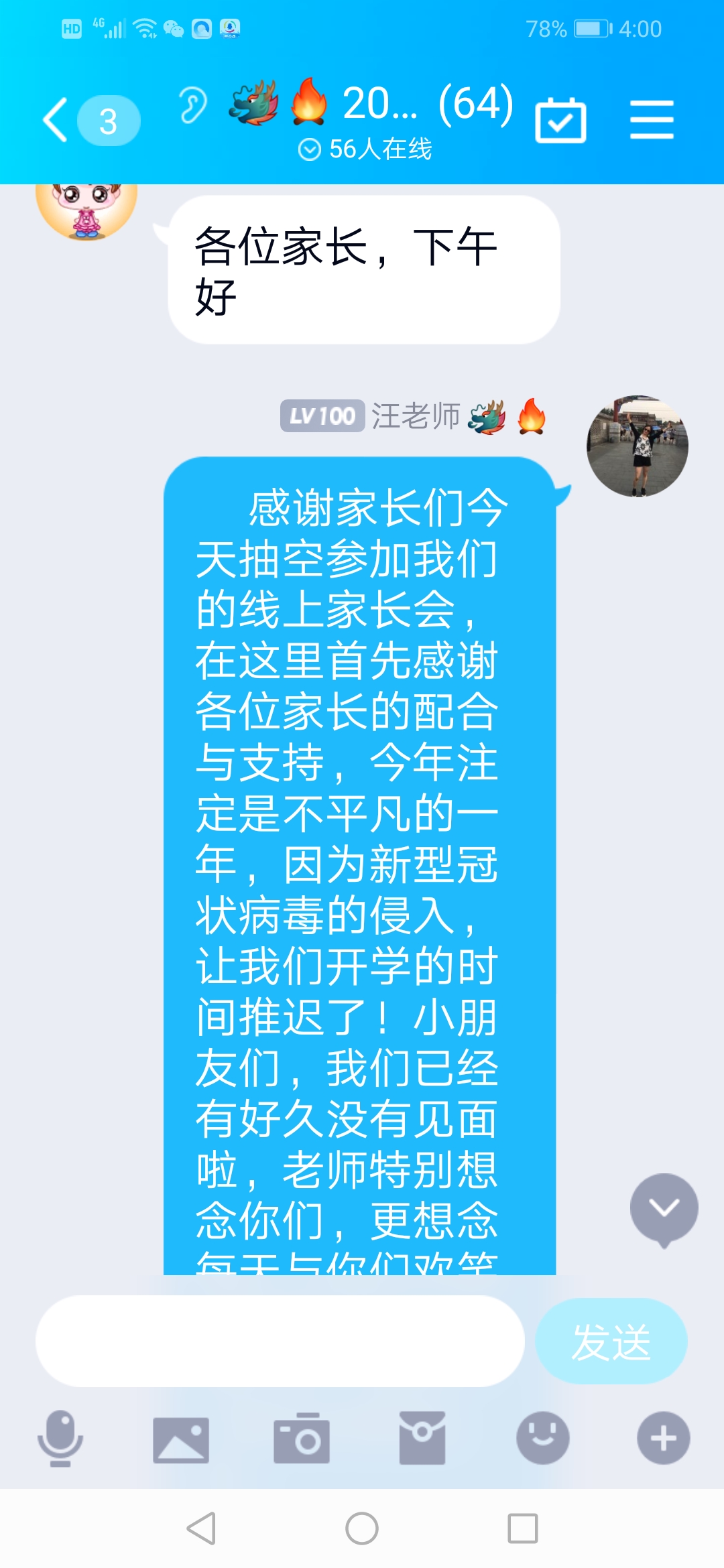The width and height of the screenshot is (724, 1568).
Task: Open the system recent apps view
Action: coord(523,1529)
